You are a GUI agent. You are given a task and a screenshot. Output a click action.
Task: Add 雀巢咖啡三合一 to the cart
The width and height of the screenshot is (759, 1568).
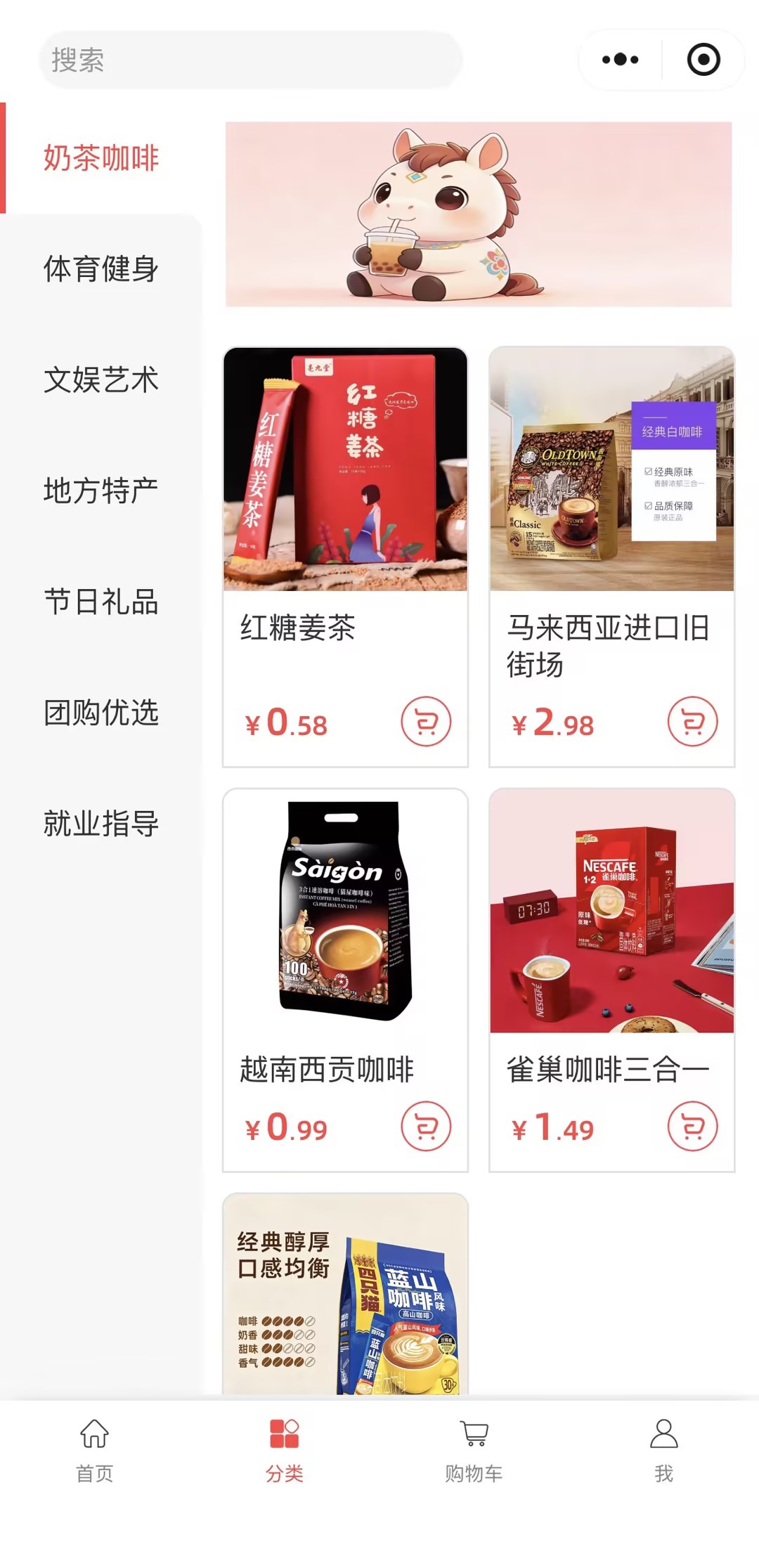click(x=692, y=1127)
